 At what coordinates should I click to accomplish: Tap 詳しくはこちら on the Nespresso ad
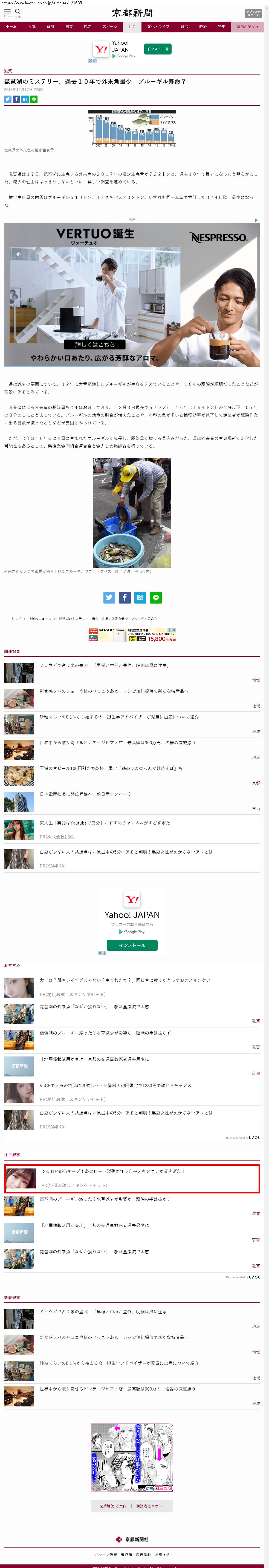pyautogui.click(x=94, y=344)
